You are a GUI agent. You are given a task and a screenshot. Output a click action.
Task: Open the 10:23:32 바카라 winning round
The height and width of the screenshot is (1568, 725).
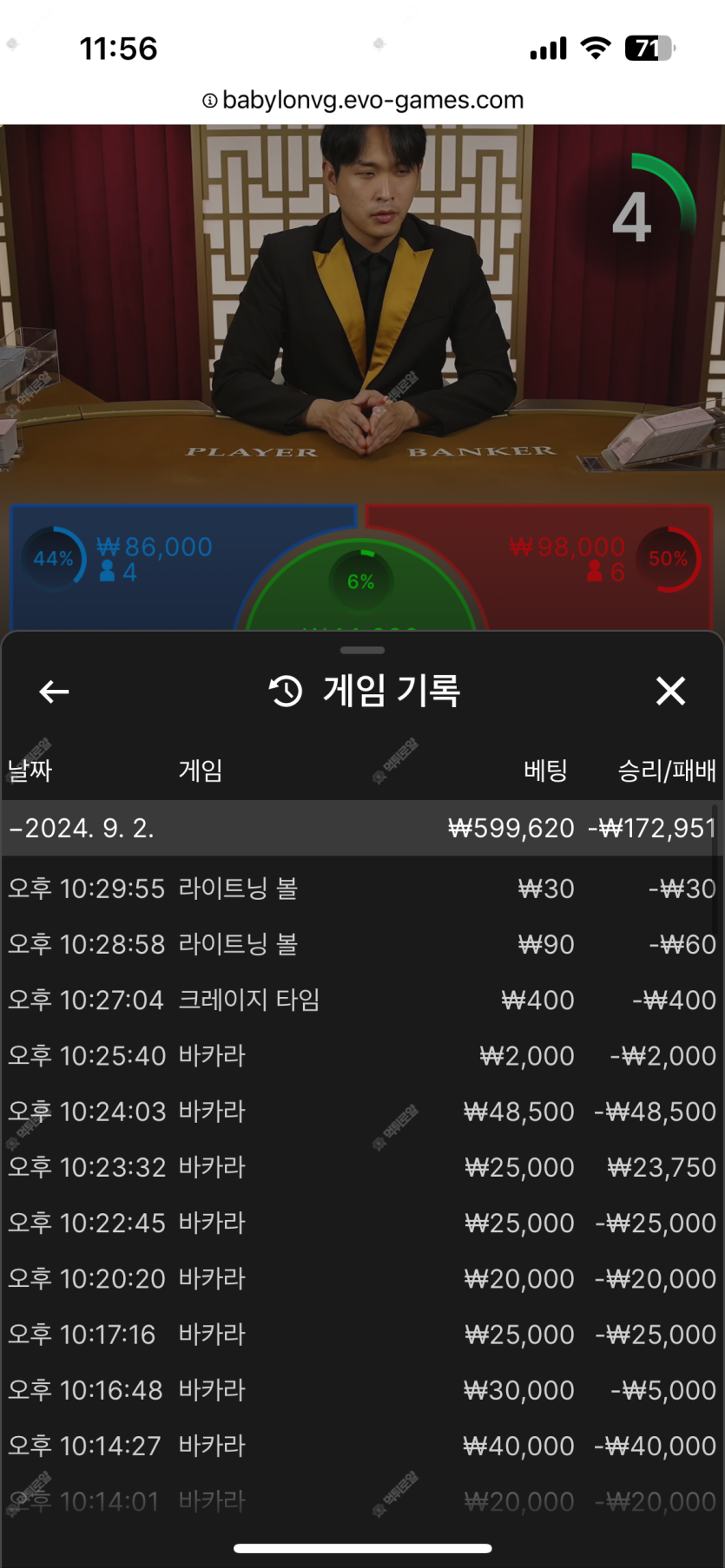pos(362,1167)
